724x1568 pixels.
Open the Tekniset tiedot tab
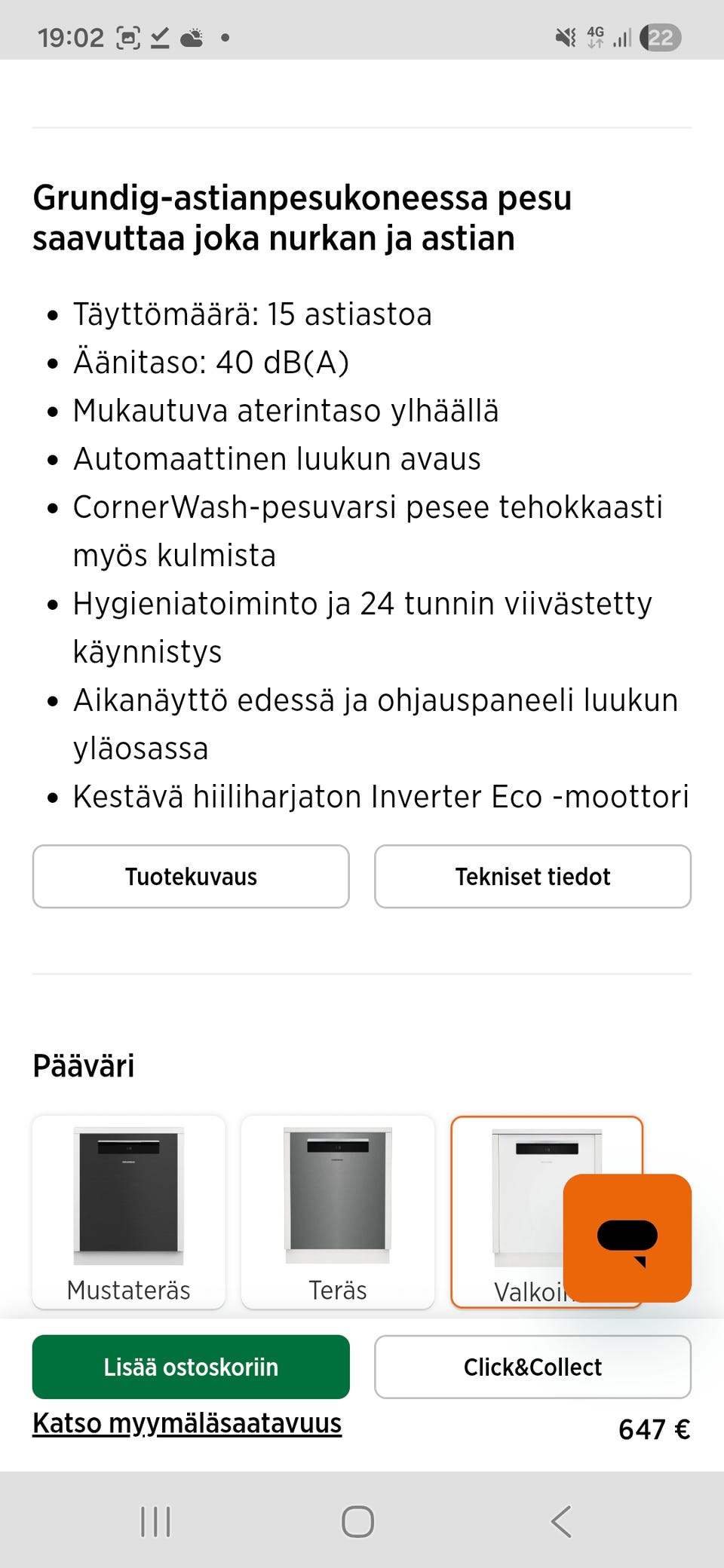[532, 877]
